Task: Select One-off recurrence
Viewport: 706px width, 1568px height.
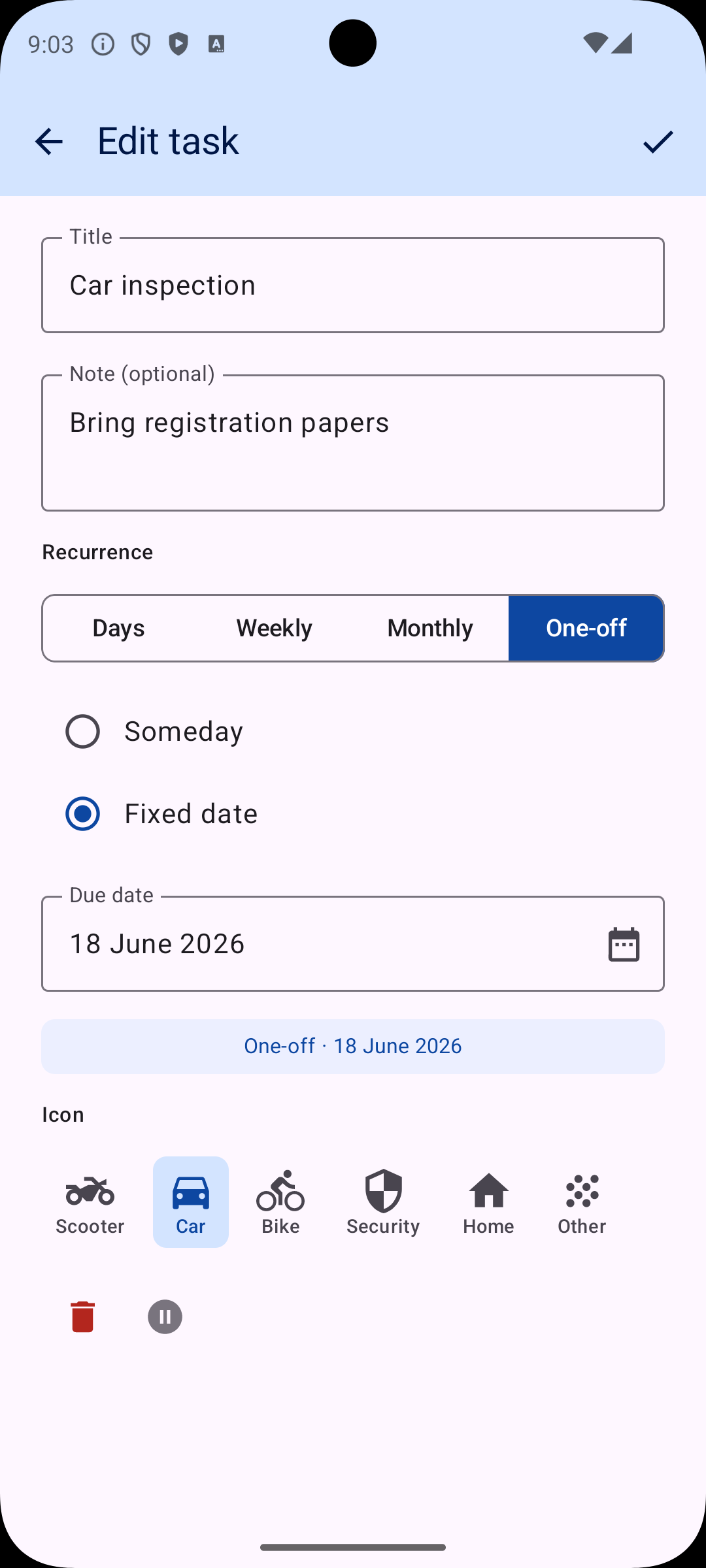Action: [586, 628]
